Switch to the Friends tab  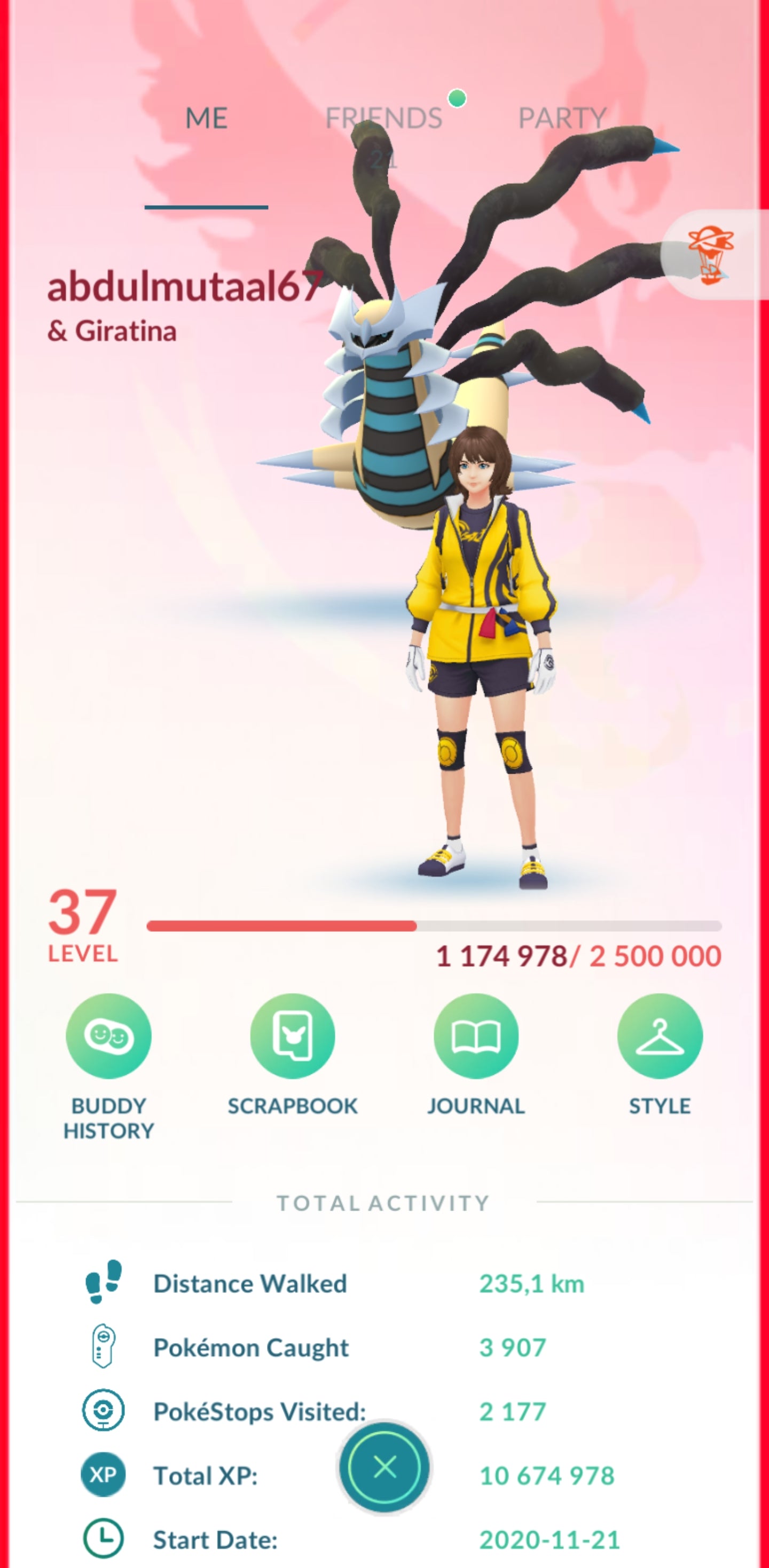[383, 119]
